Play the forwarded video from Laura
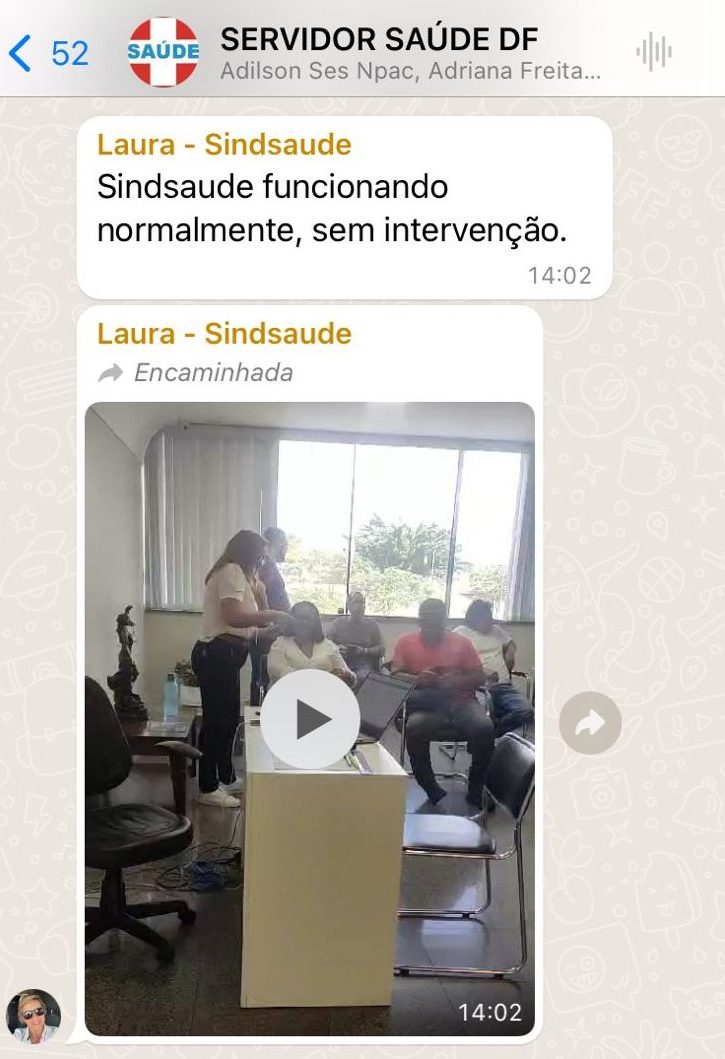Image resolution: width=725 pixels, height=1059 pixels. (x=310, y=718)
